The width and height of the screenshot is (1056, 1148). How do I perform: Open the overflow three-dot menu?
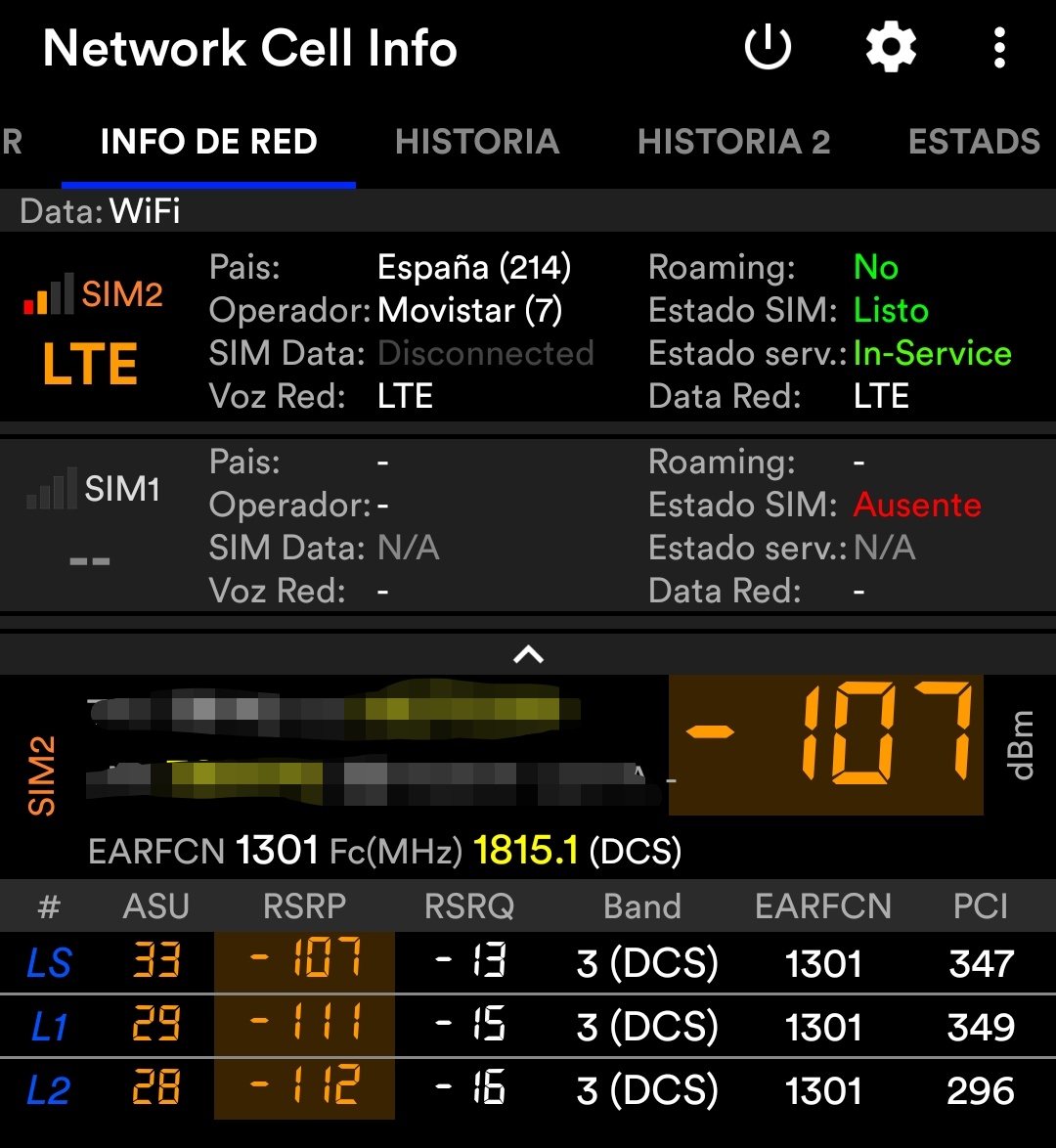tap(999, 47)
